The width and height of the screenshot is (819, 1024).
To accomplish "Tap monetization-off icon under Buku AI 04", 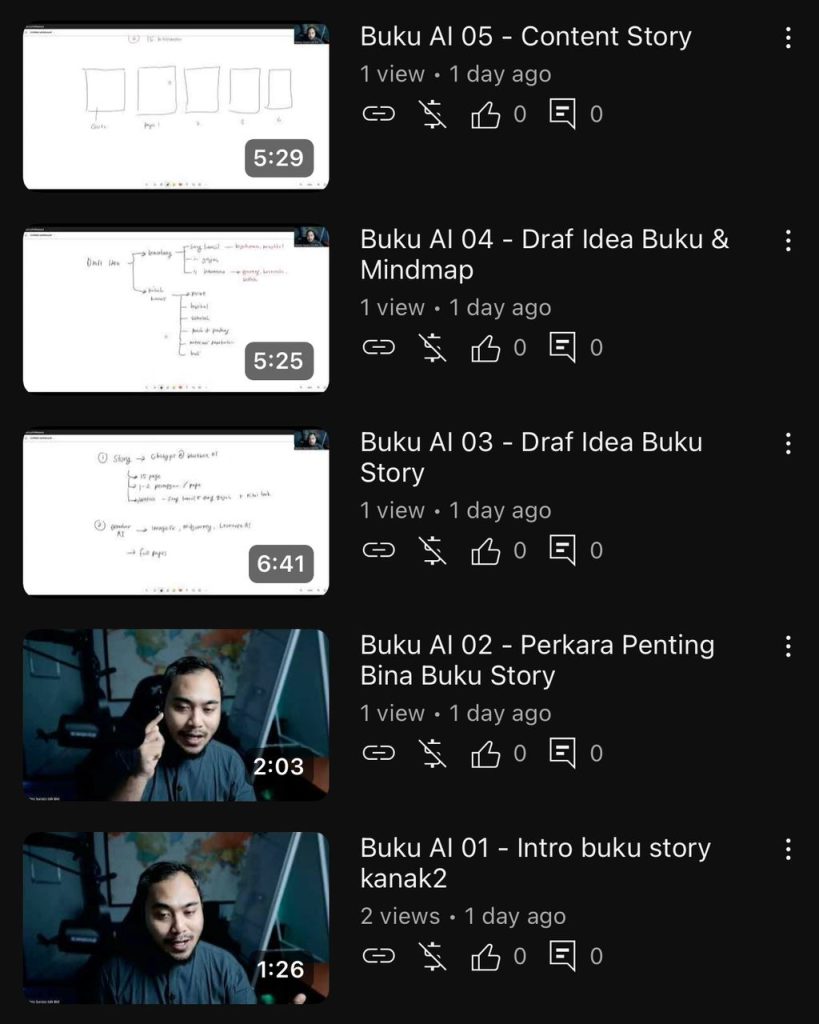I will (433, 348).
